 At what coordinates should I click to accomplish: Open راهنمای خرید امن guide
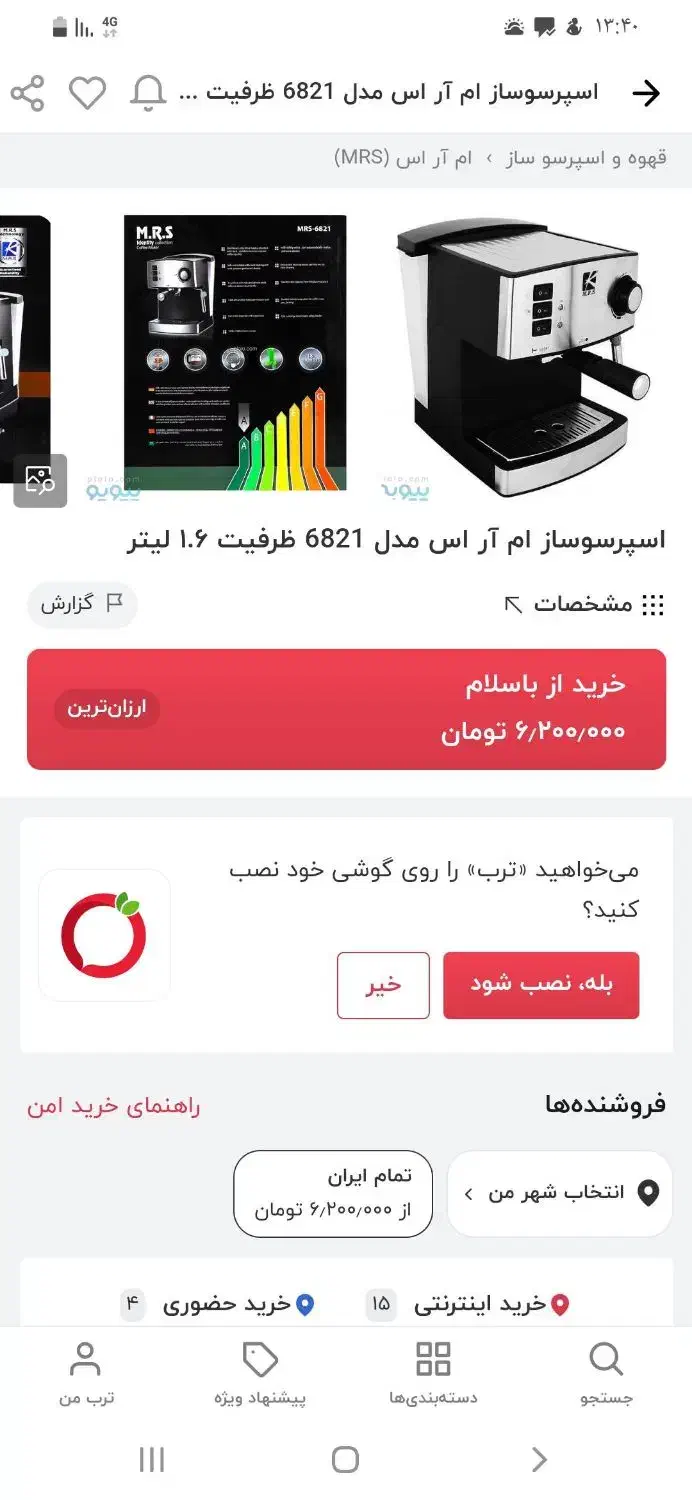[114, 1106]
